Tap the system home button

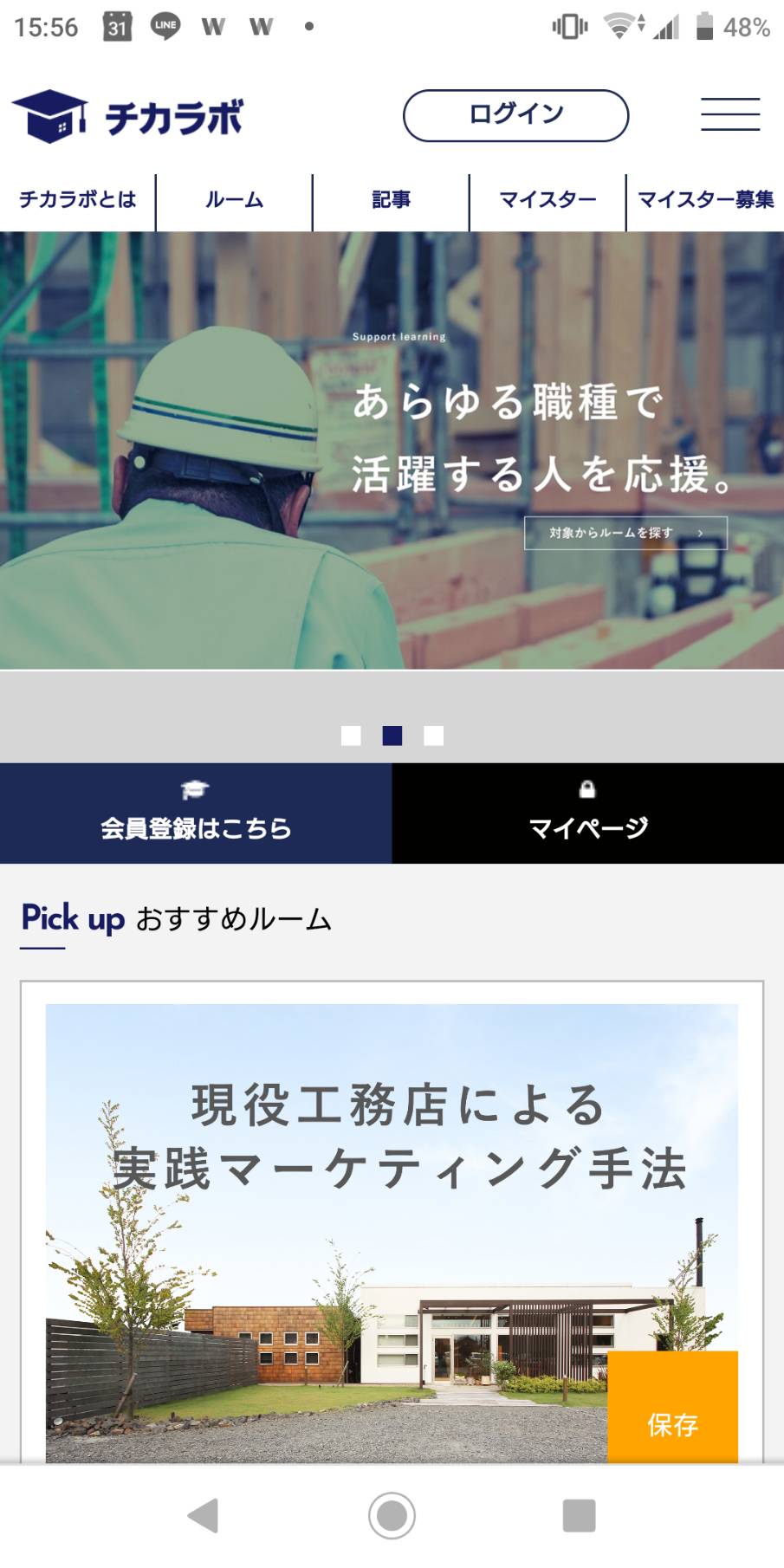(392, 1515)
